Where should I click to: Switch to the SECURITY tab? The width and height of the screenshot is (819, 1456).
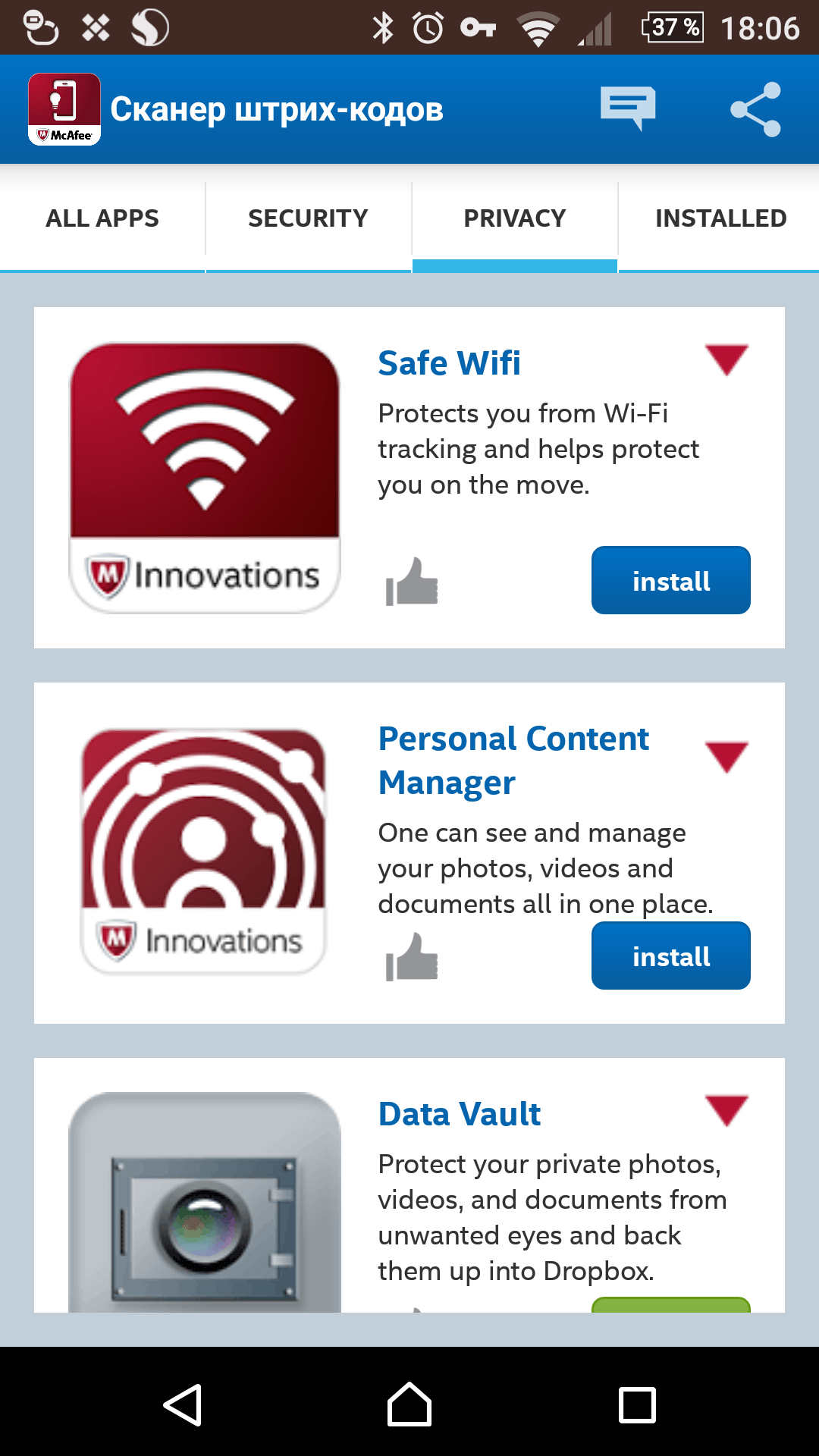pos(308,218)
